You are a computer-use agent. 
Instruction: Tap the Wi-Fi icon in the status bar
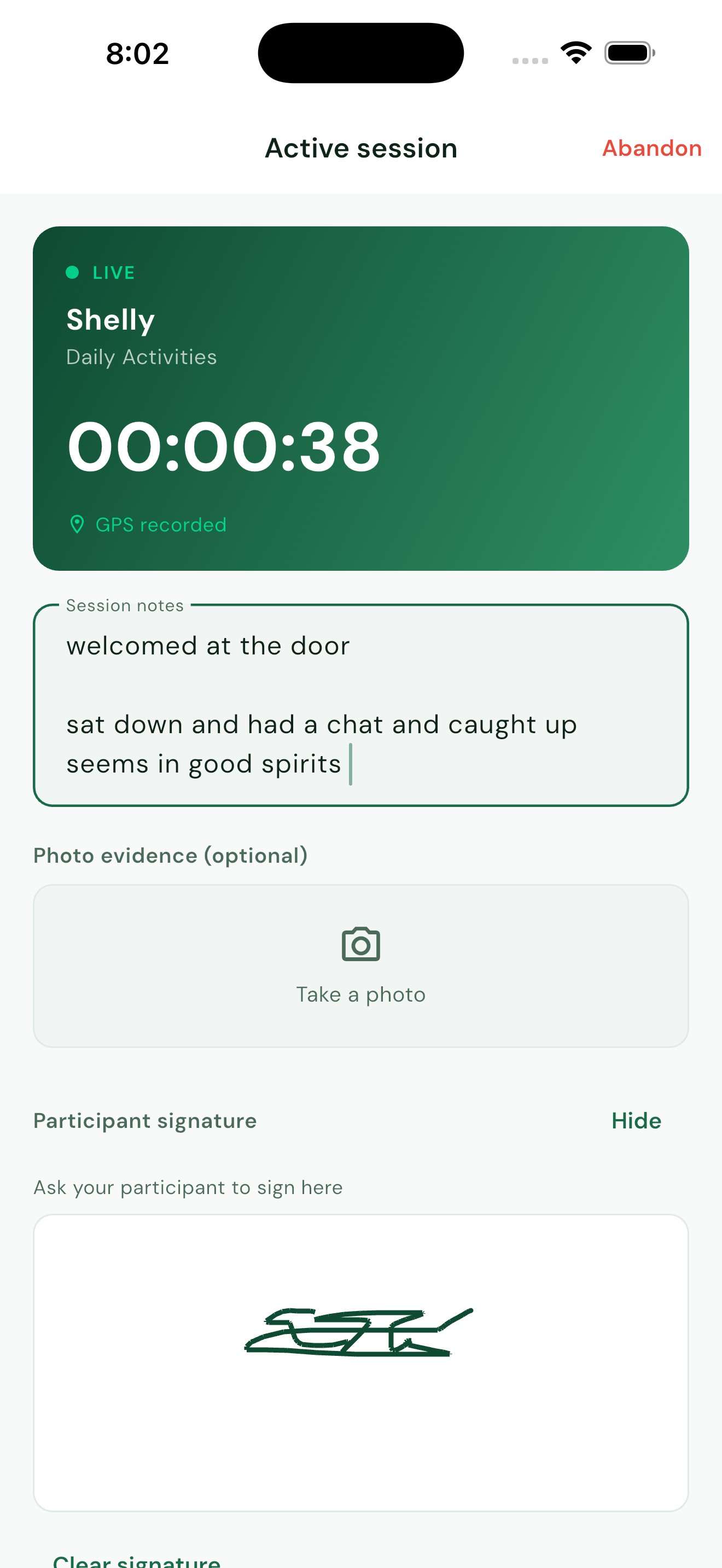(576, 53)
